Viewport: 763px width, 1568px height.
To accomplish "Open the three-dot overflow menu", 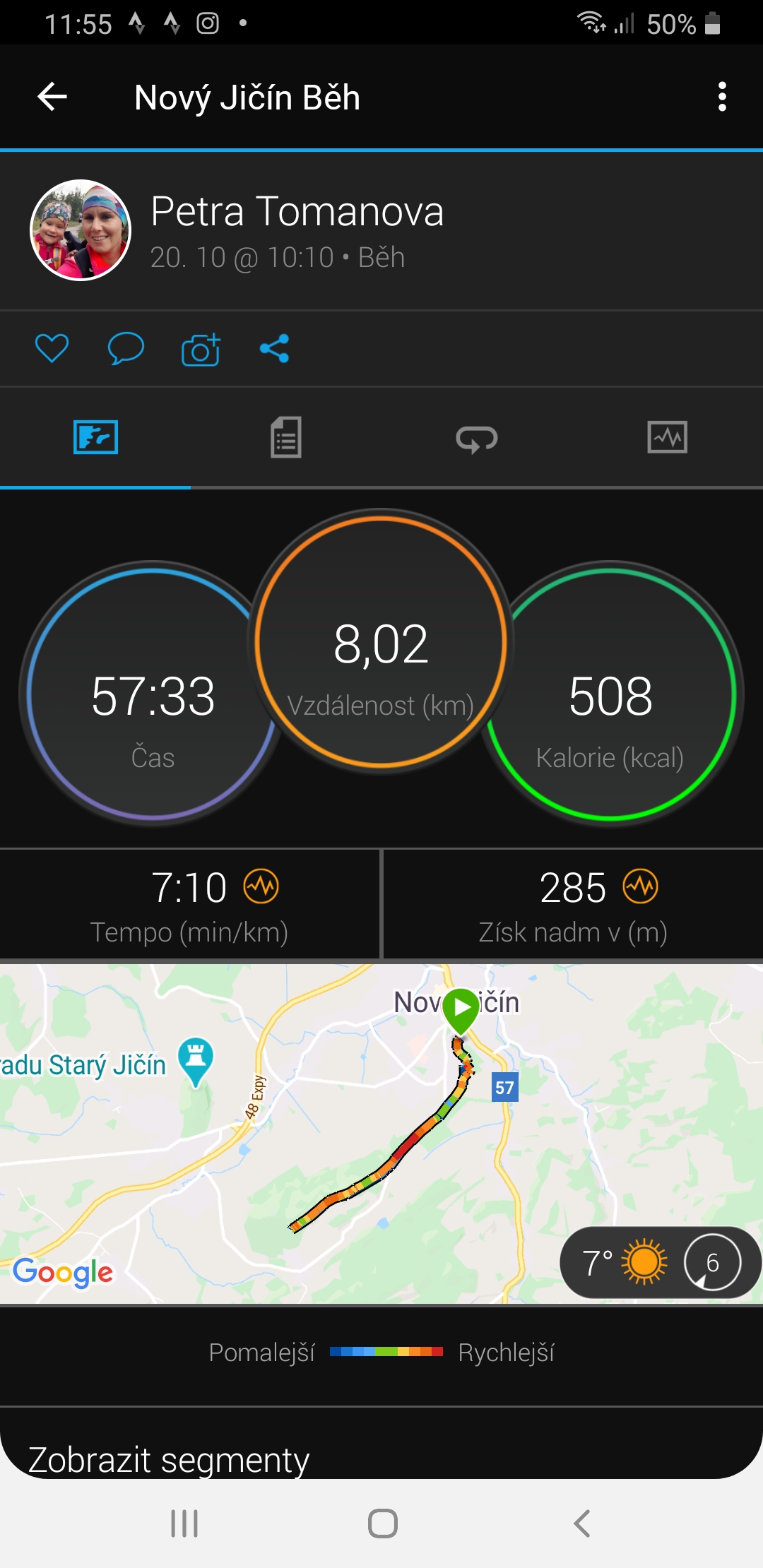I will 721,97.
